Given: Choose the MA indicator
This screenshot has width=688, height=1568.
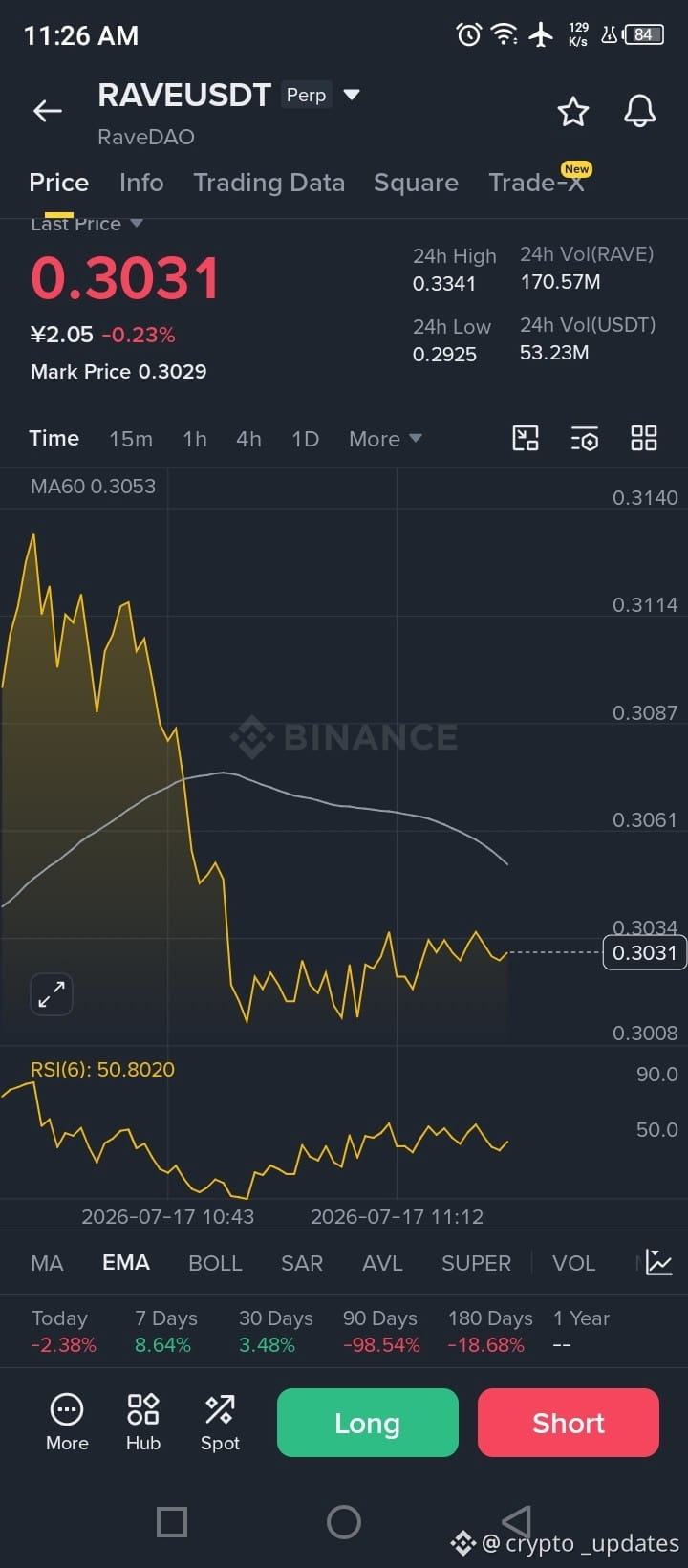Looking at the screenshot, I should (x=47, y=1263).
